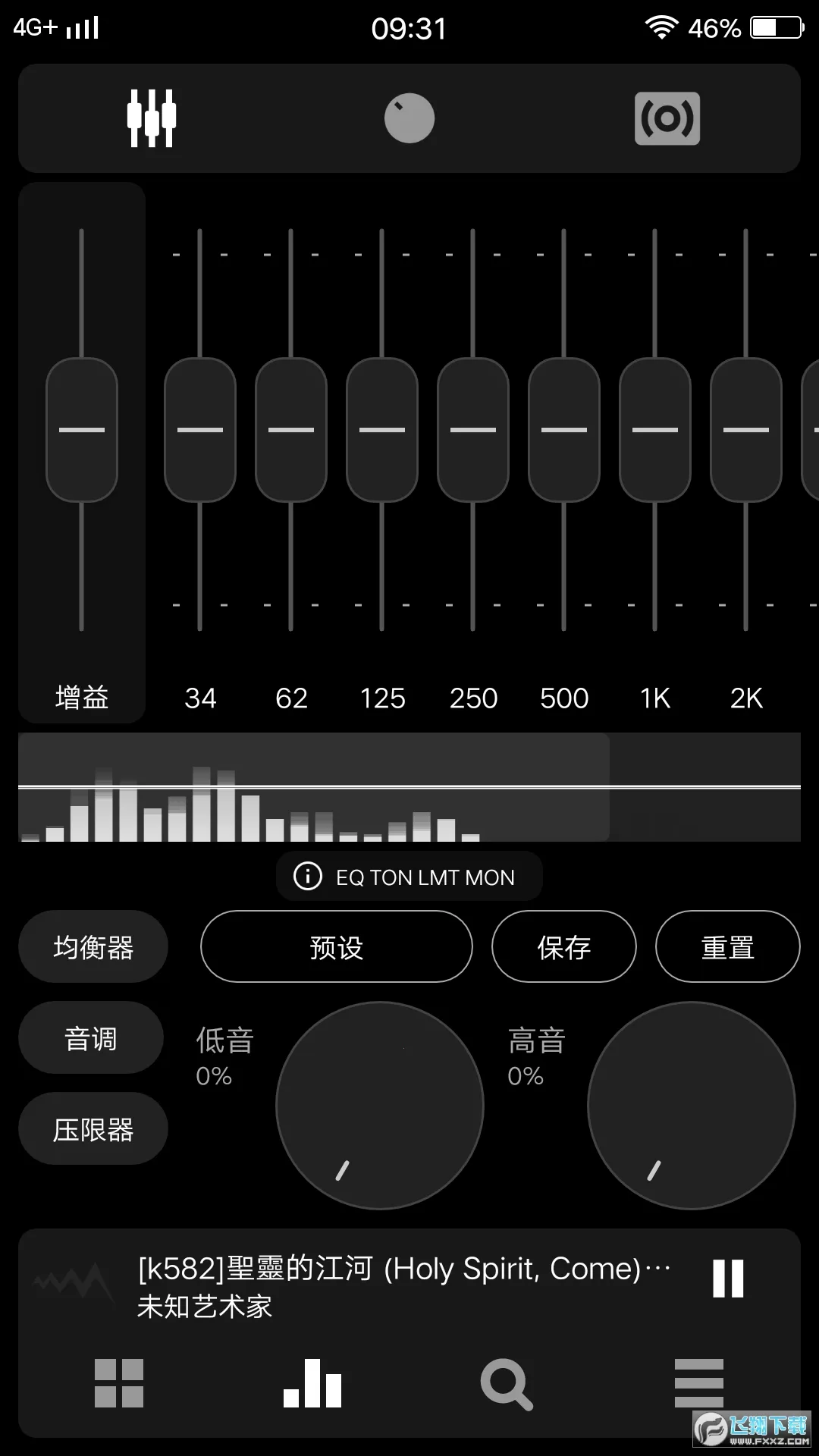The image size is (819, 1456).
Task: Open the tone knob panel icon
Action: [x=409, y=118]
